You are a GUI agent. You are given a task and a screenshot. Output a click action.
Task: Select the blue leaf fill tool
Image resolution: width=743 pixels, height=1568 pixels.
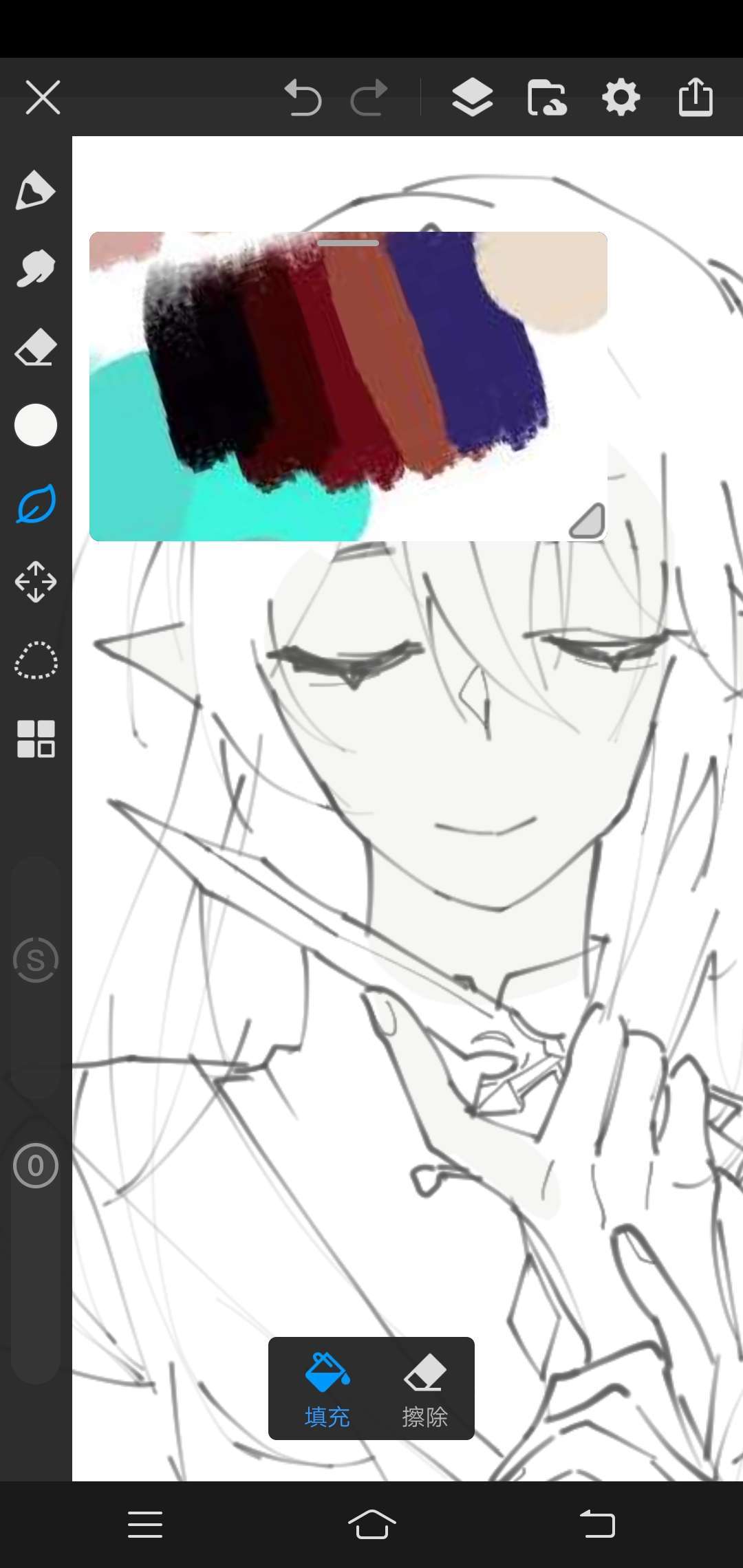tap(36, 503)
